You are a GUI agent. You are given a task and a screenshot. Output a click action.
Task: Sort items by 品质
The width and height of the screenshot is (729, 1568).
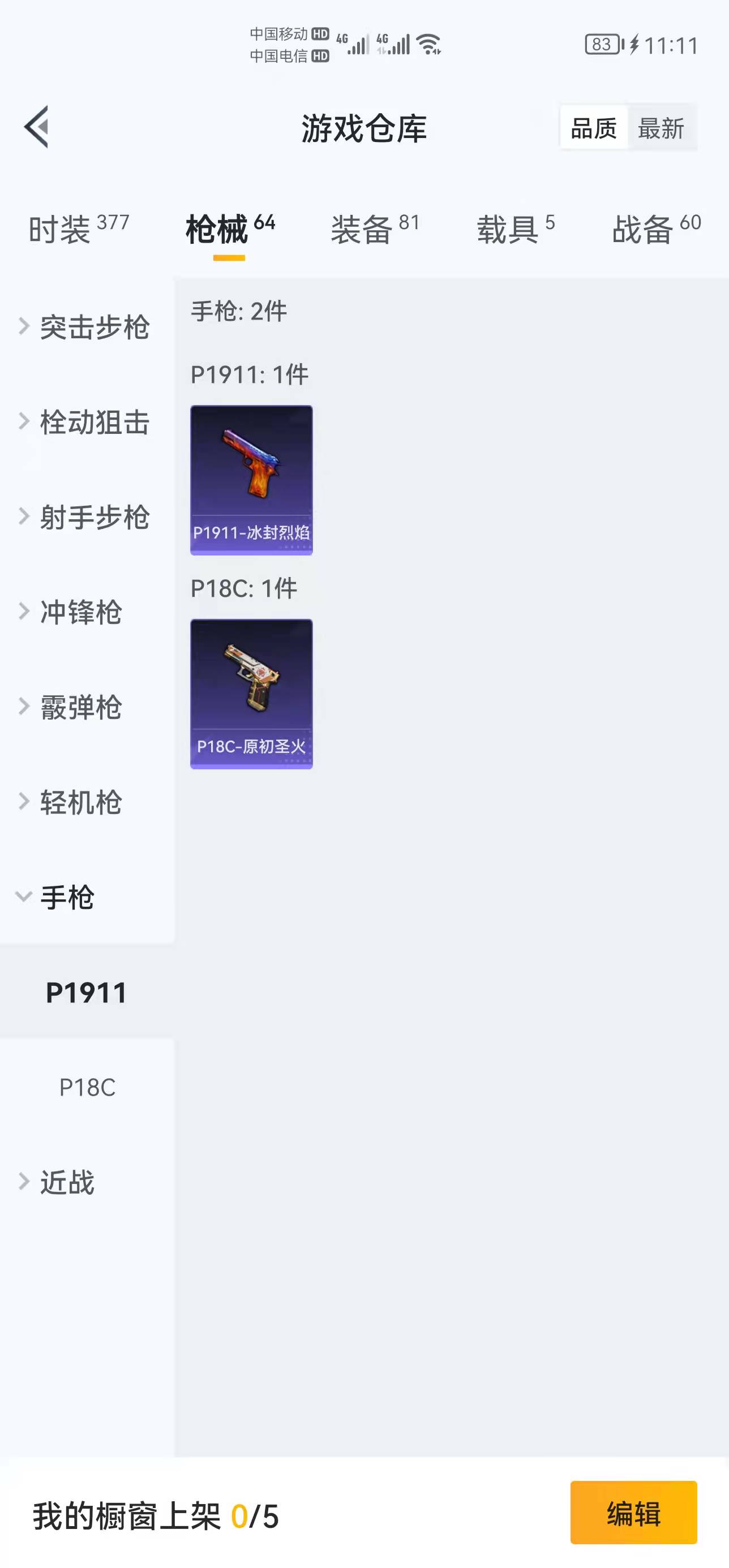(x=593, y=128)
